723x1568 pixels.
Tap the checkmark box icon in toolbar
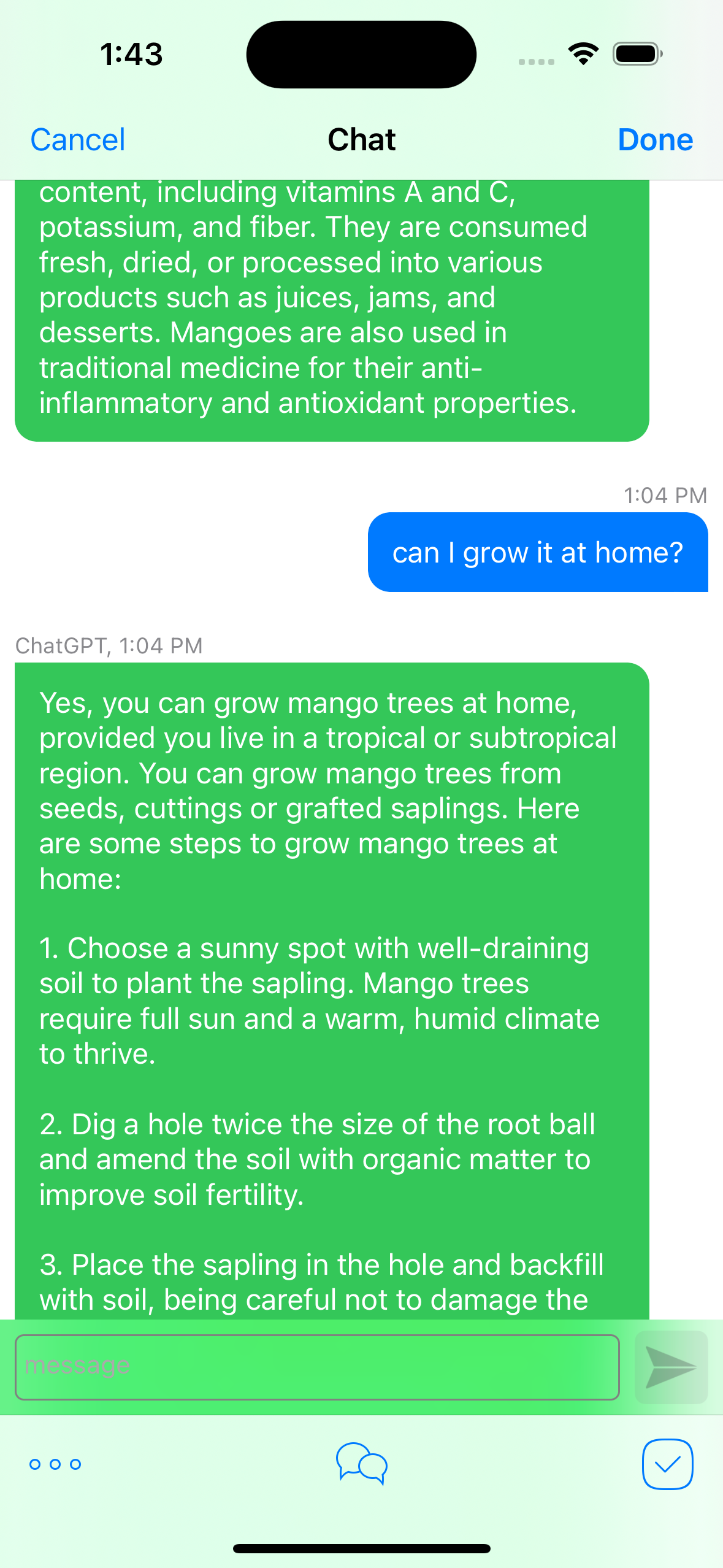pyautogui.click(x=667, y=1464)
